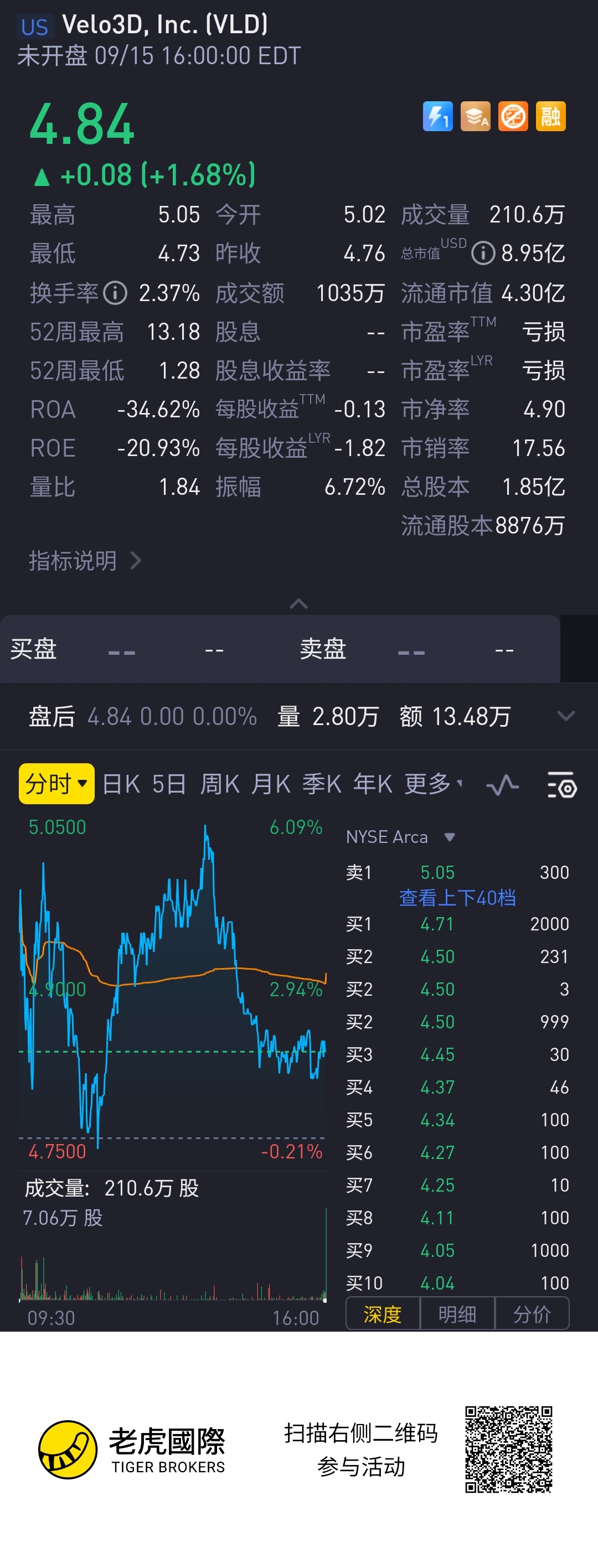The image size is (598, 1568).
Task: Select the 明细 details tab
Action: tap(457, 1314)
